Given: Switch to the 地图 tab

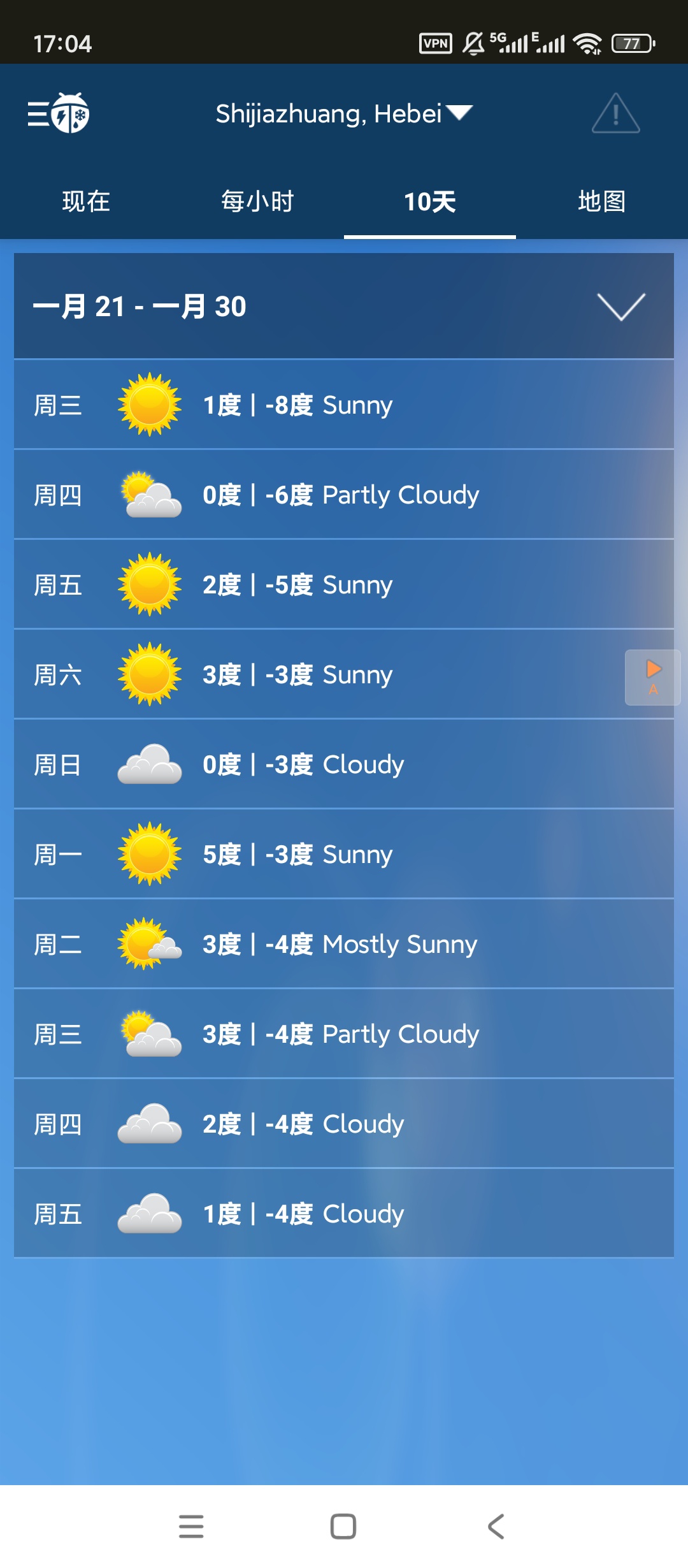Looking at the screenshot, I should pyautogui.click(x=602, y=201).
